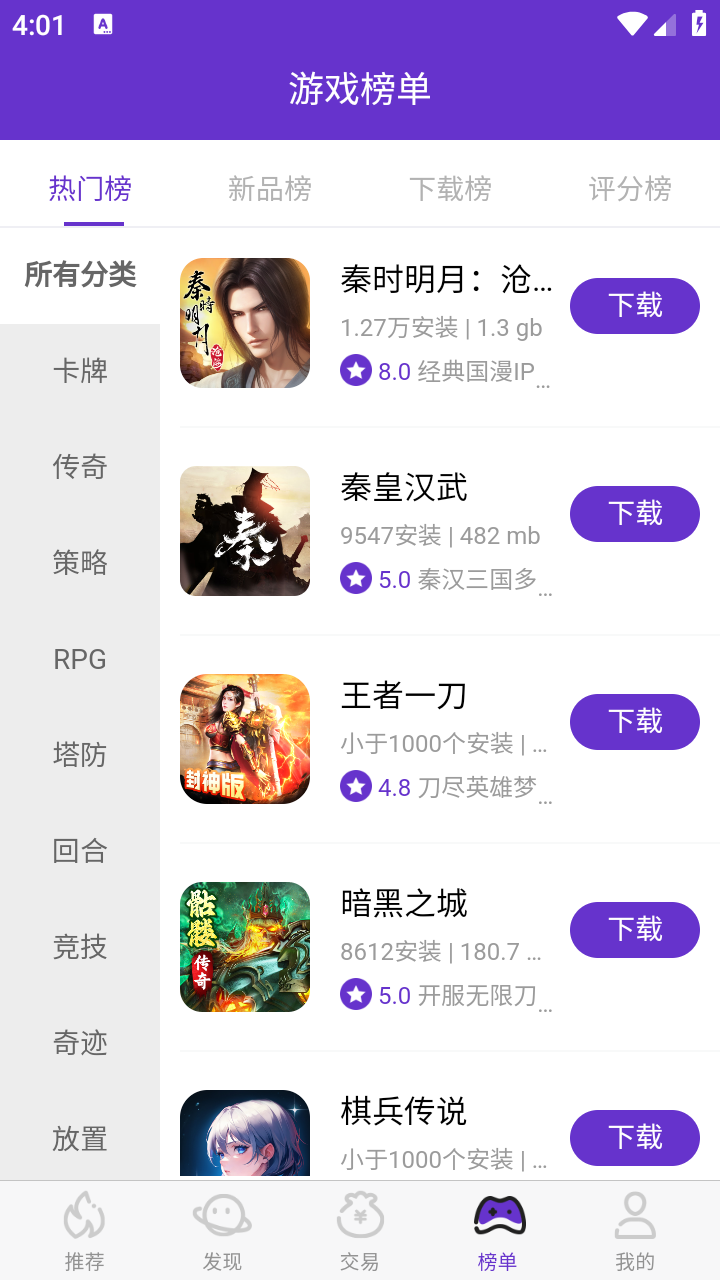Image resolution: width=720 pixels, height=1280 pixels.
Task: Switch to the 新品榜 tab
Action: pos(270,188)
